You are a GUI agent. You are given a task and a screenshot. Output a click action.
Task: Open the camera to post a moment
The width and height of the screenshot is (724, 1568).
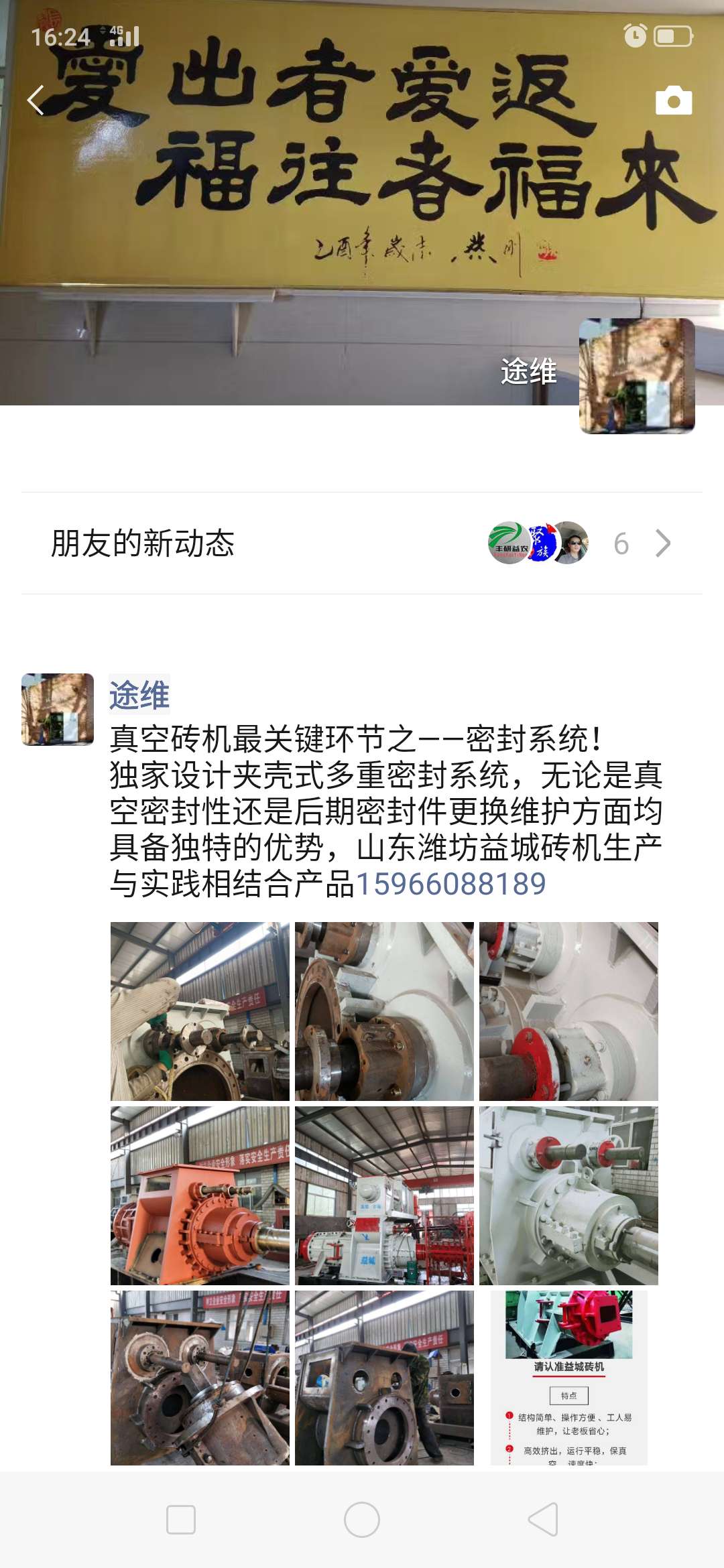pyautogui.click(x=673, y=101)
